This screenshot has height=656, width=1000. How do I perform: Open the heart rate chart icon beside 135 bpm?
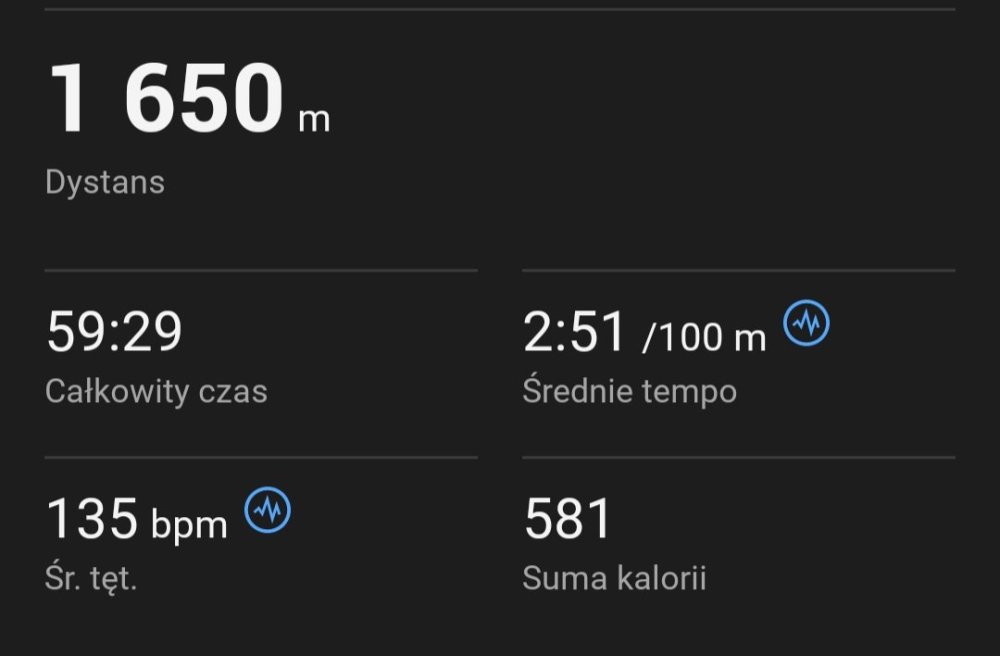[267, 510]
